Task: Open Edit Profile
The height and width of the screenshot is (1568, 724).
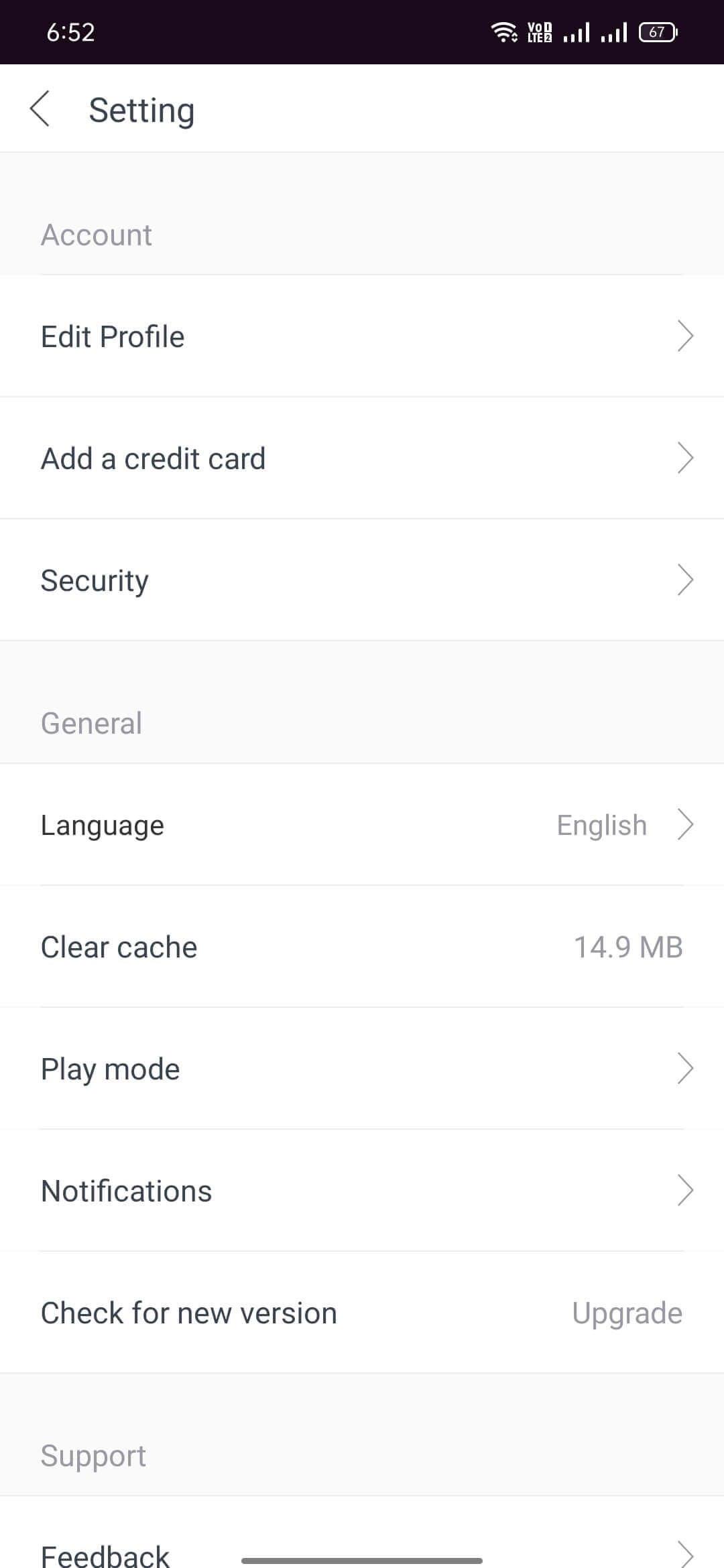Action: [x=362, y=336]
